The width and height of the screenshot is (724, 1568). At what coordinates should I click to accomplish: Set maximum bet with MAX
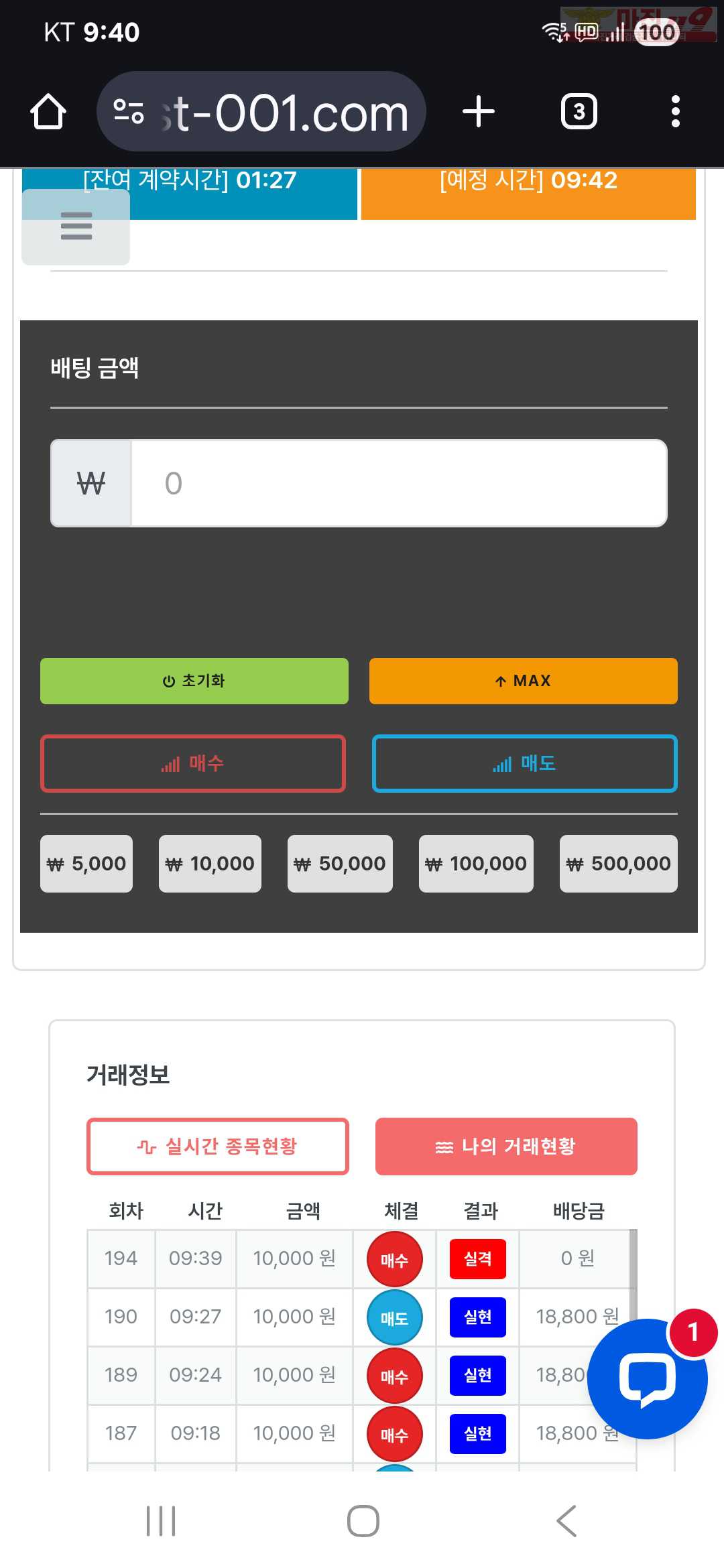tap(523, 681)
